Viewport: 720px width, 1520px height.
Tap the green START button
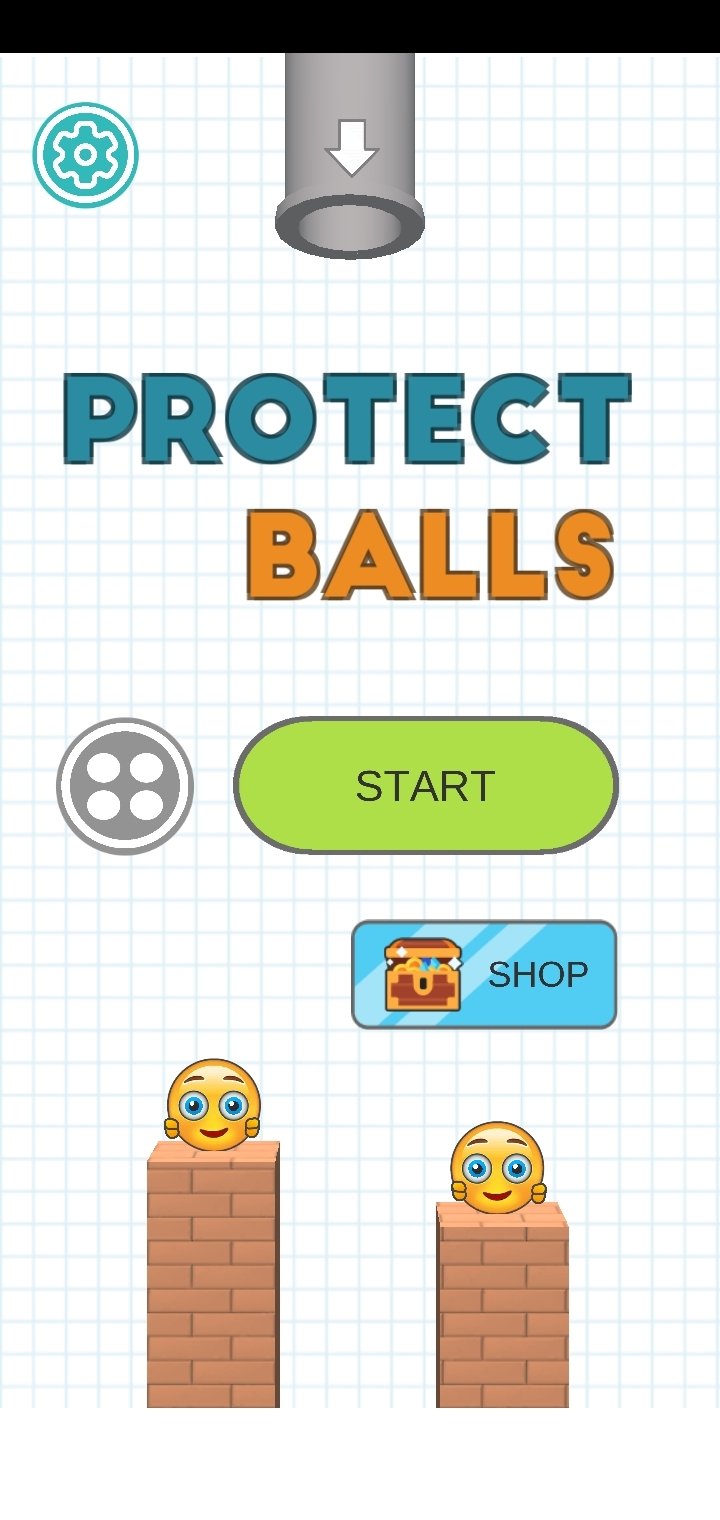(426, 785)
